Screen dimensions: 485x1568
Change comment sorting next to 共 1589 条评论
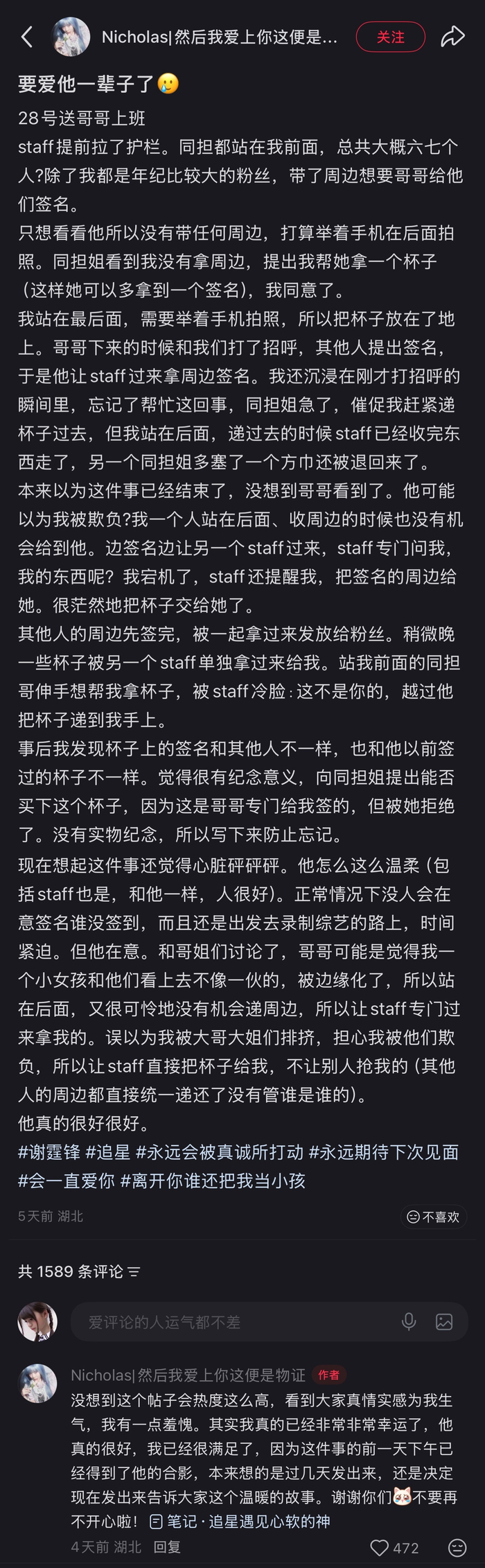134,1272
